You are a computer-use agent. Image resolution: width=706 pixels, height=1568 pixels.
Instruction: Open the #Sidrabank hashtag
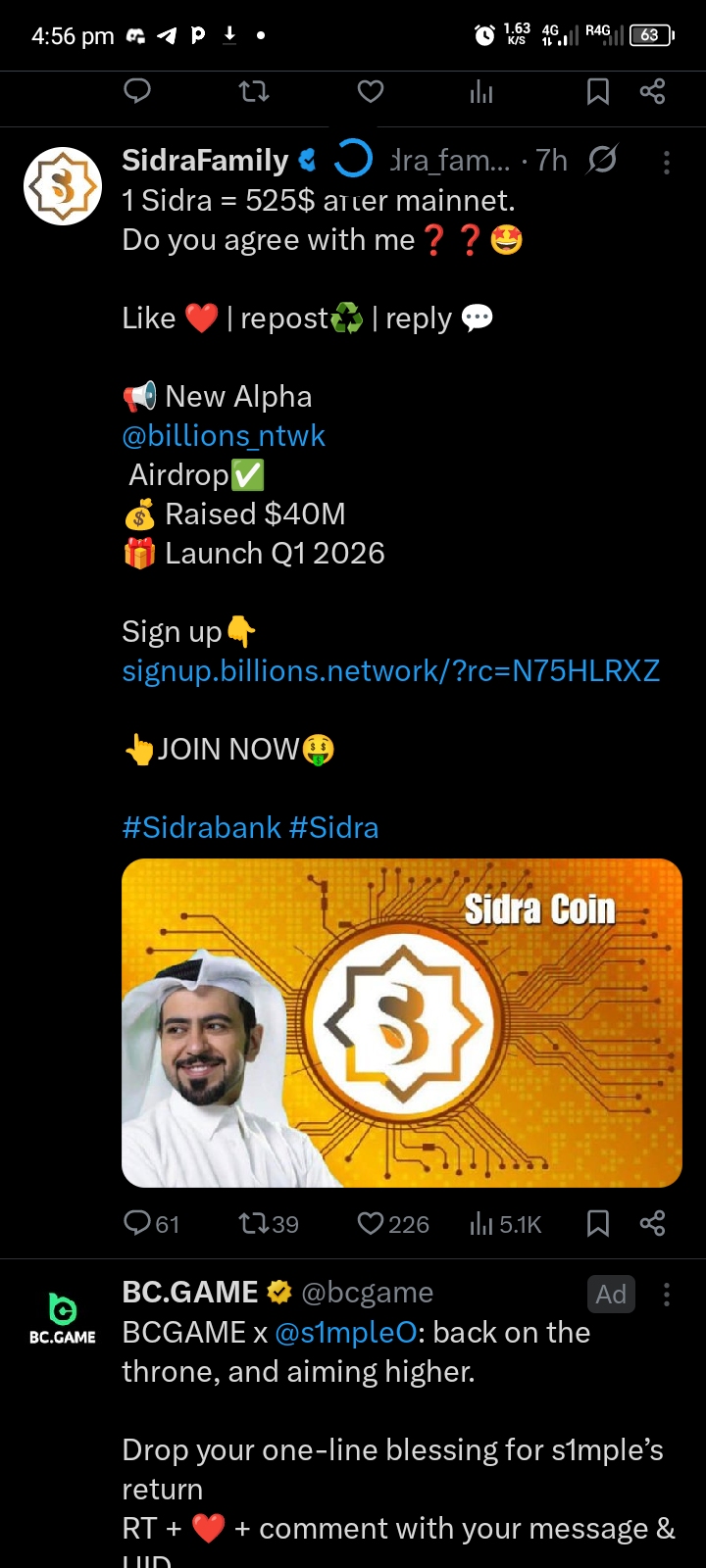tap(201, 828)
